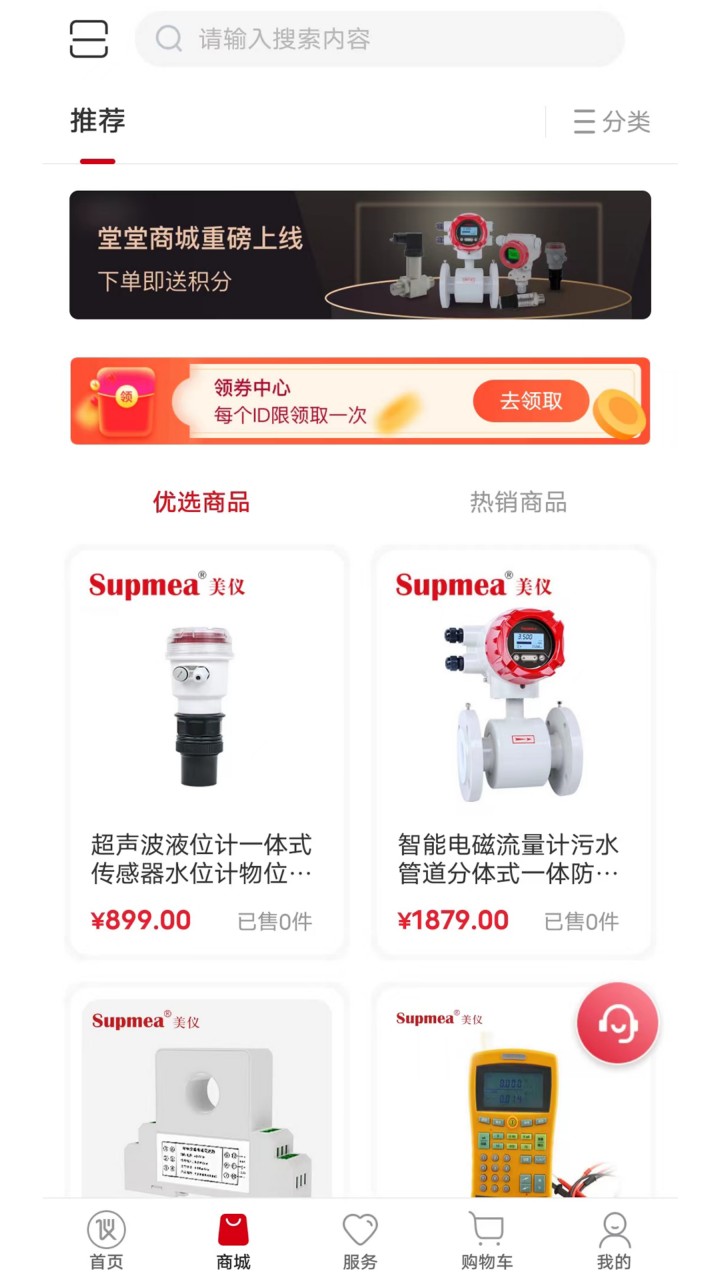The width and height of the screenshot is (720, 1280).
Task: Open the 服务 service heart icon
Action: [x=359, y=1237]
